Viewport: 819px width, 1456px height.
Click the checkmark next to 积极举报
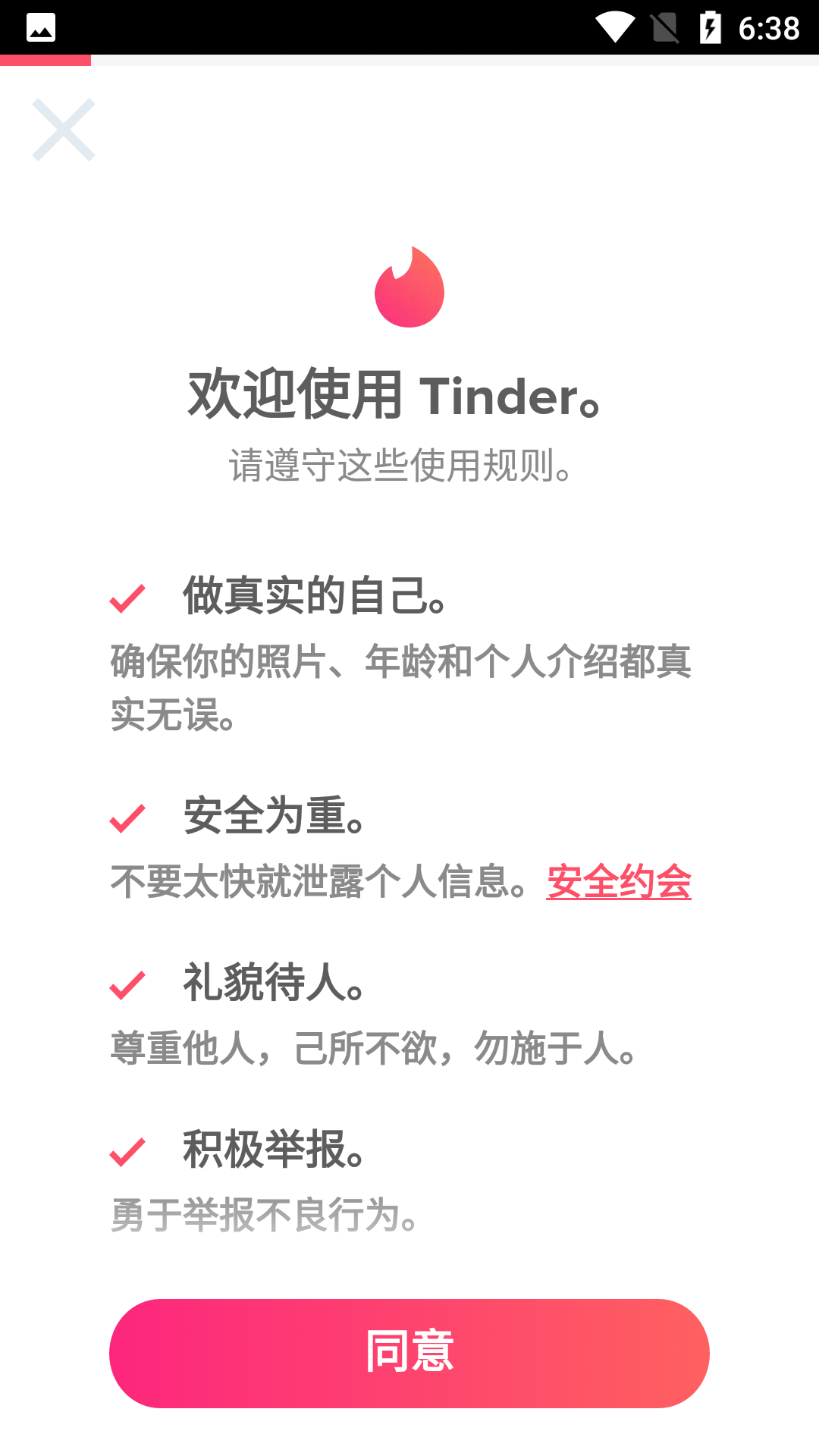coord(127,1152)
